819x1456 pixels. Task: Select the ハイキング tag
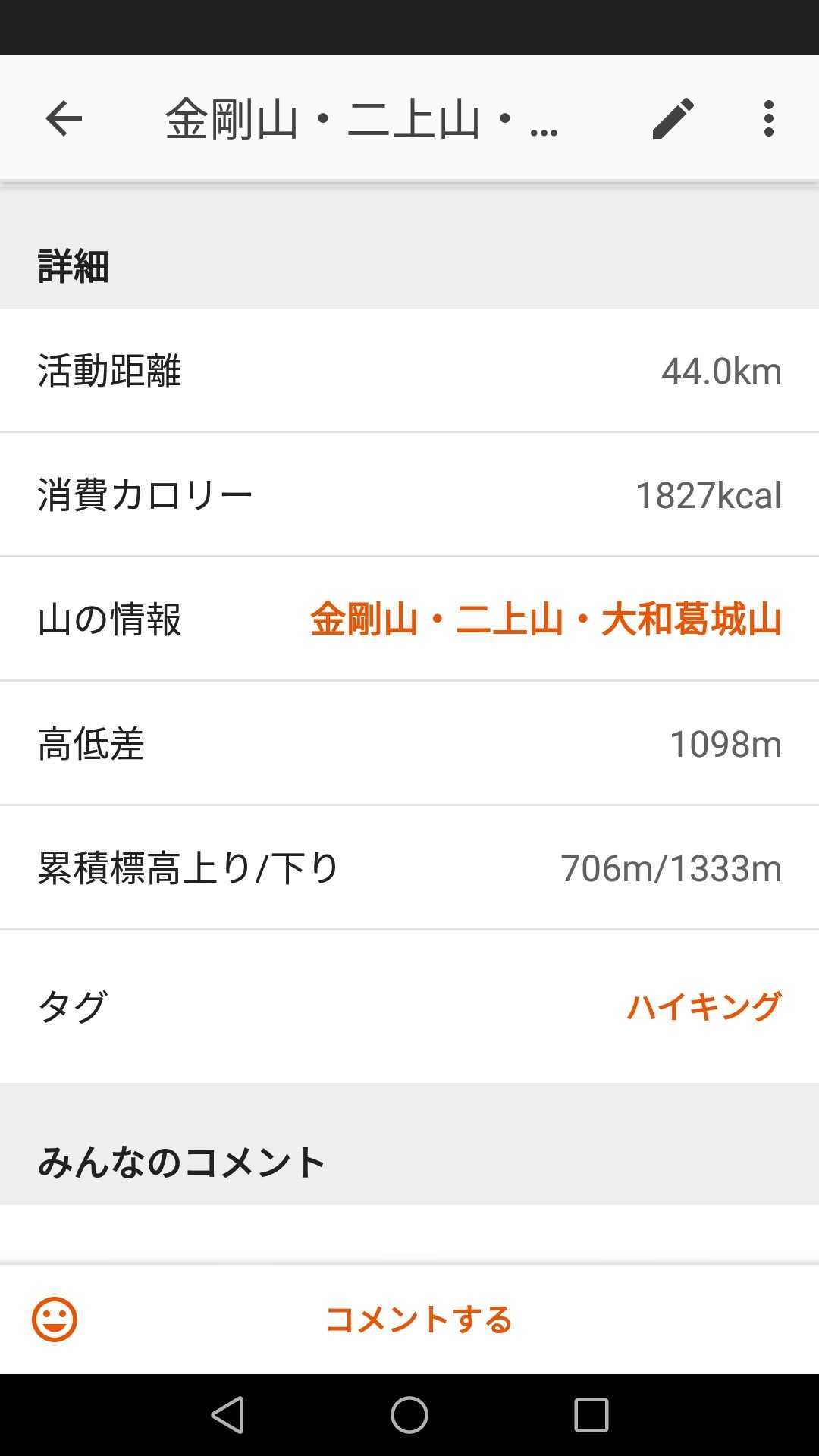704,1006
